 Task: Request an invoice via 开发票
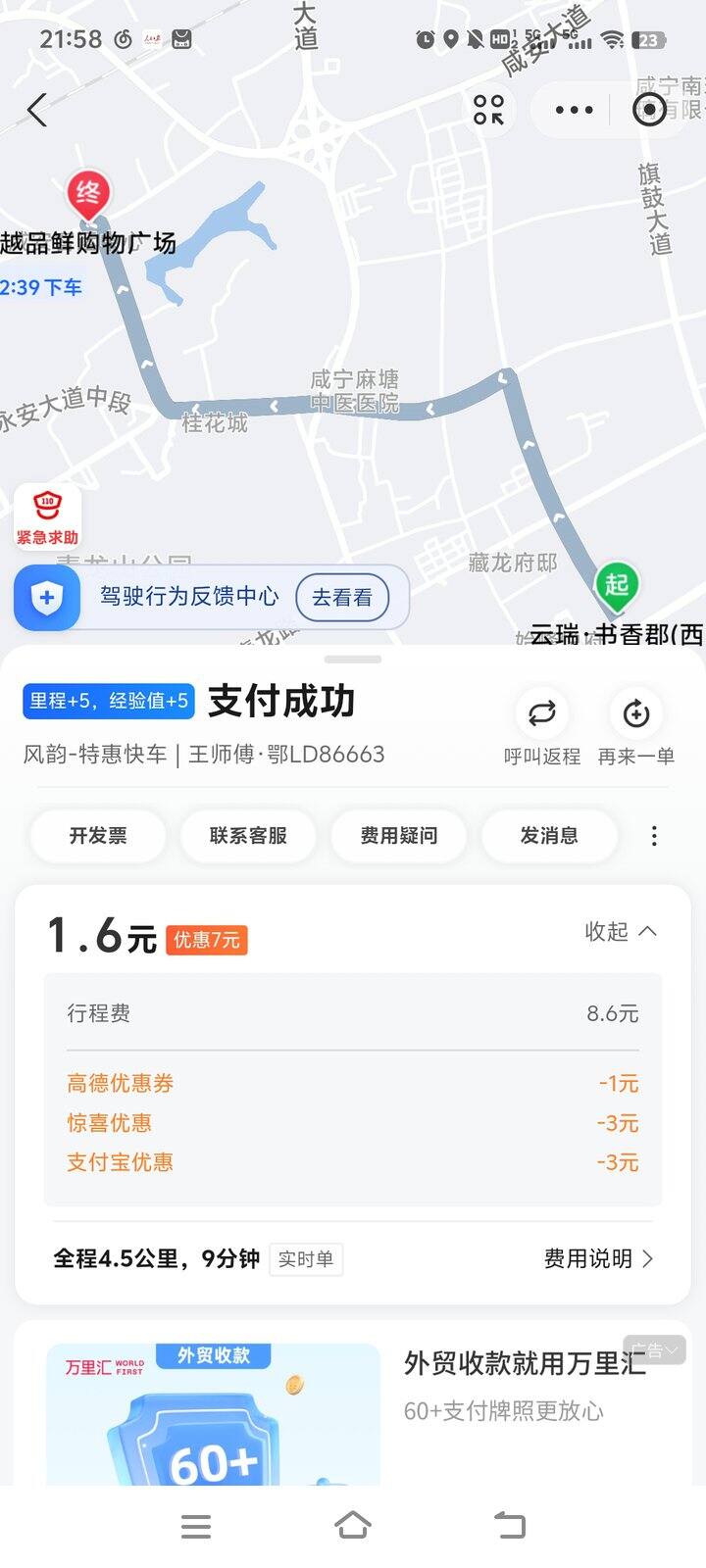(x=98, y=835)
